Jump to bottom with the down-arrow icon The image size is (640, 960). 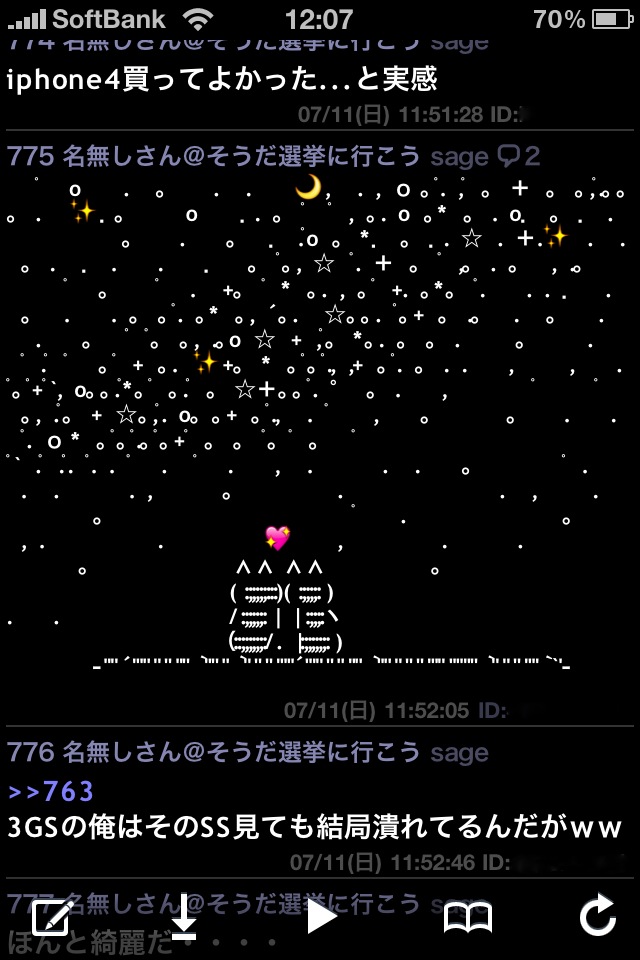183,916
